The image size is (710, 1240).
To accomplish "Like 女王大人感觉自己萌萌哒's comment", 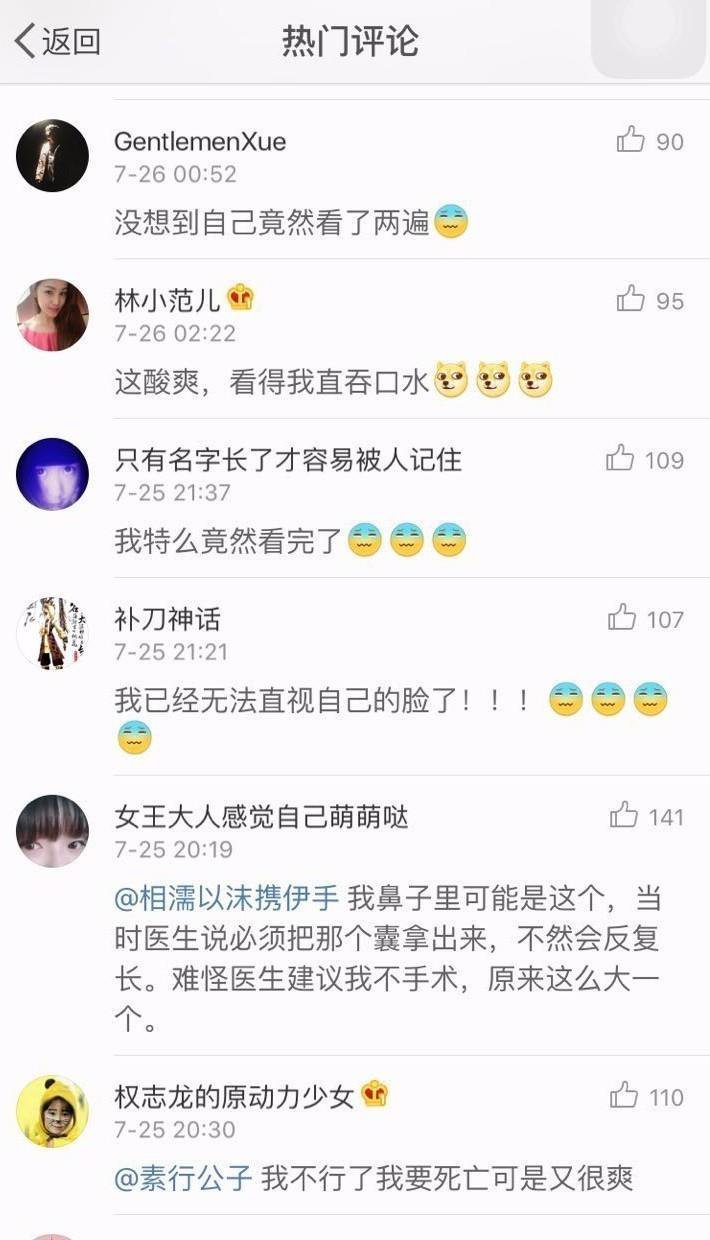I will pos(624,815).
